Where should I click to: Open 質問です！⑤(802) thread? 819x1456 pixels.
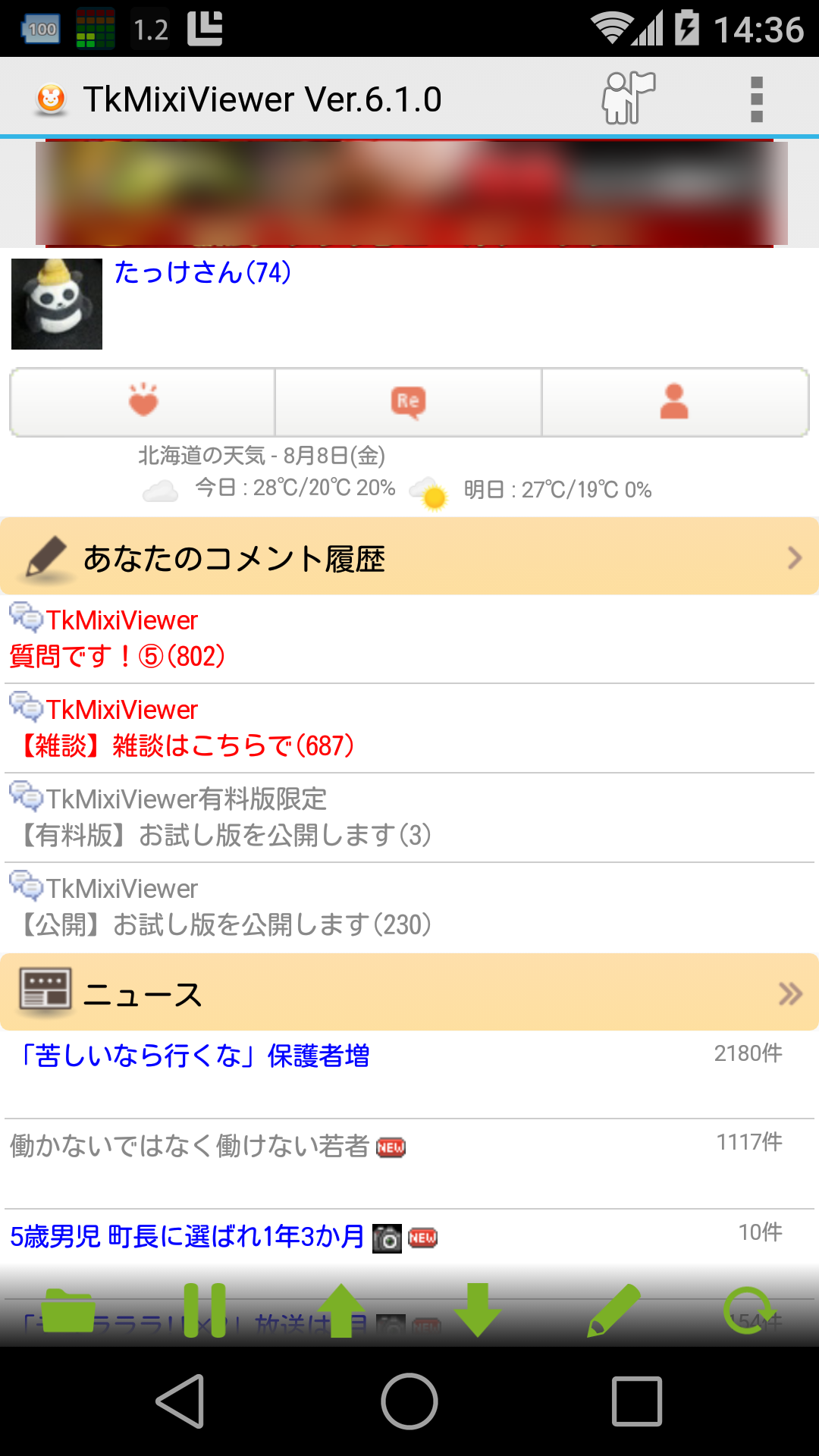coord(409,639)
